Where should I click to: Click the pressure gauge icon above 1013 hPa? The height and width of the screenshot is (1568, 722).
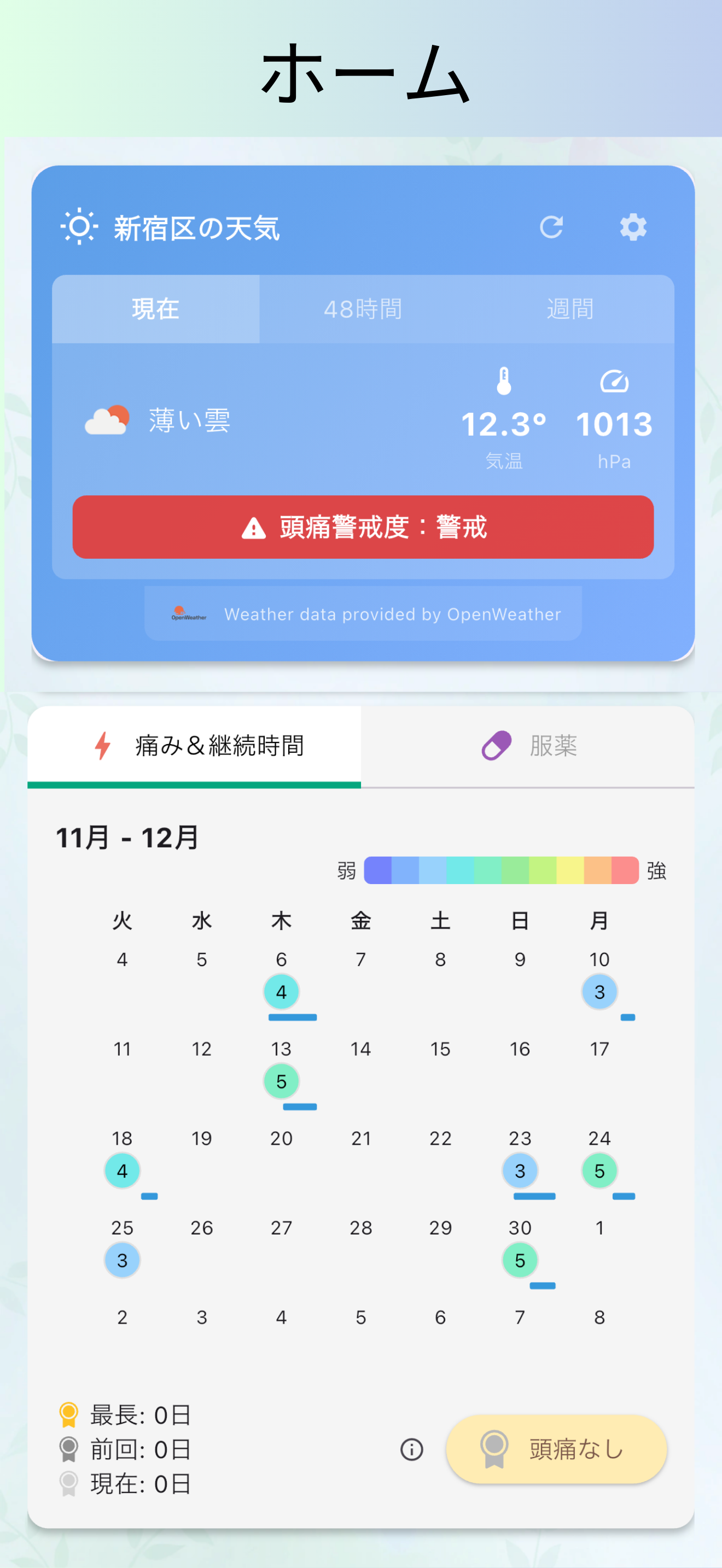pos(615,382)
